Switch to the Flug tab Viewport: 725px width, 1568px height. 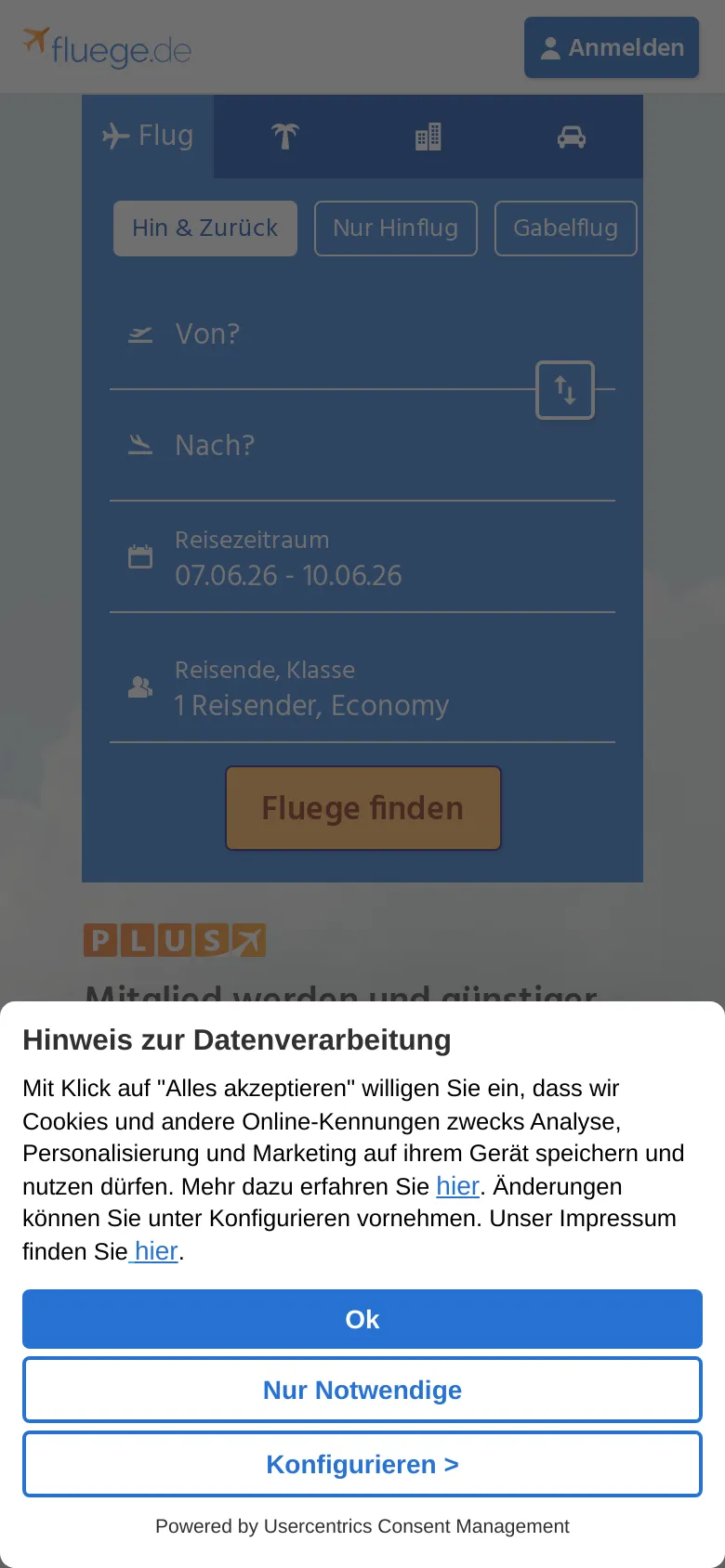[148, 137]
